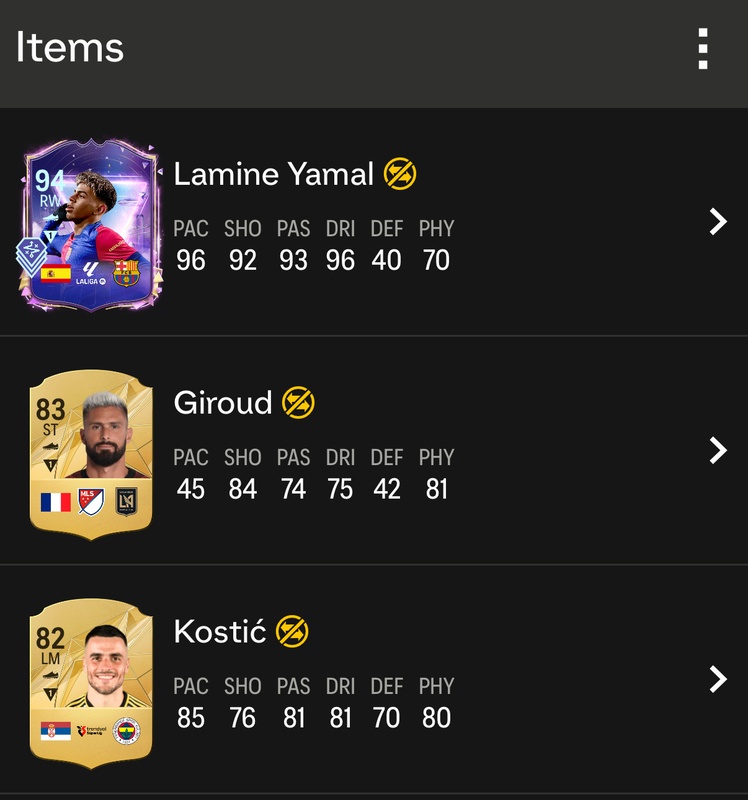Screen dimensions: 748x800
Task: Open Lamine Yamal's item details
Action: tap(717, 222)
